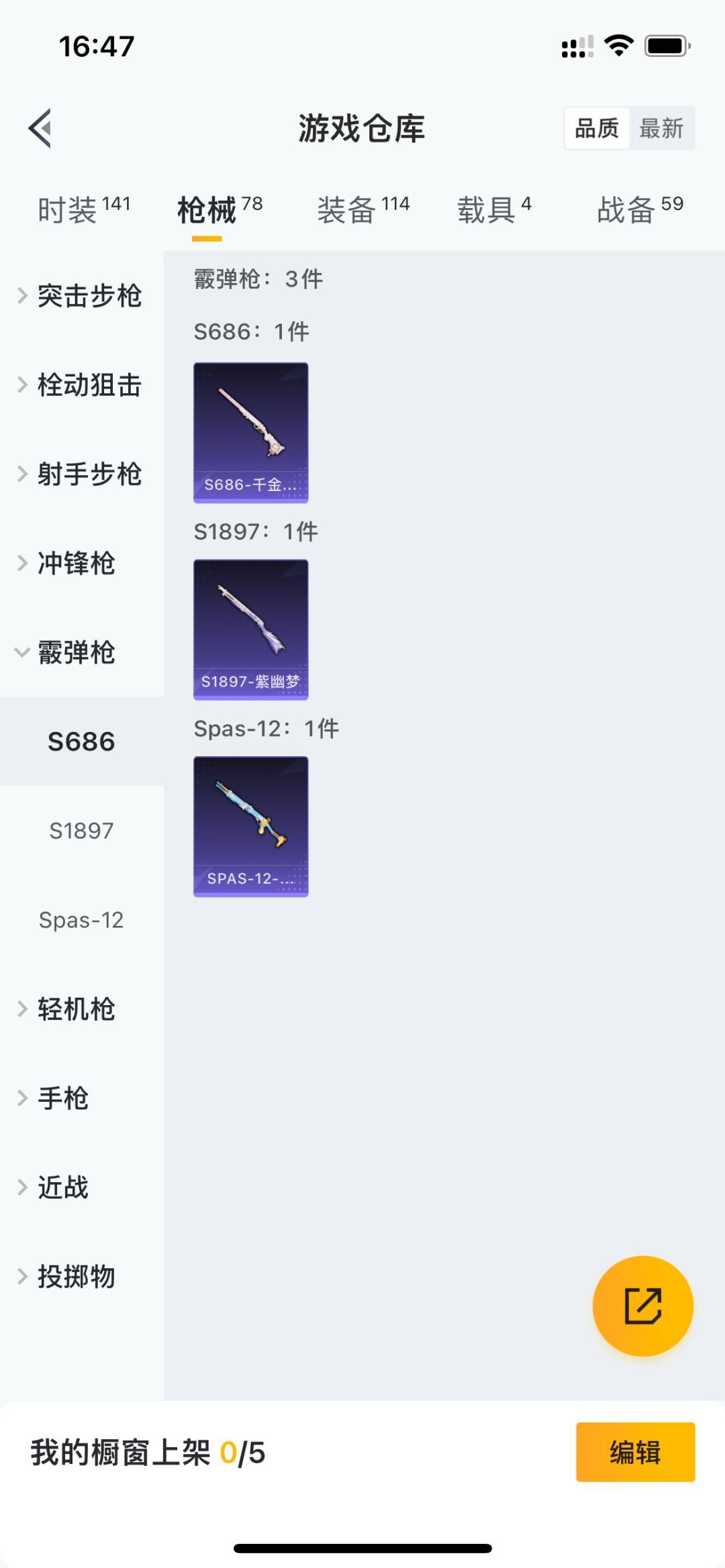Open the 载具 tab
Image resolution: width=725 pixels, height=1568 pixels.
click(494, 210)
